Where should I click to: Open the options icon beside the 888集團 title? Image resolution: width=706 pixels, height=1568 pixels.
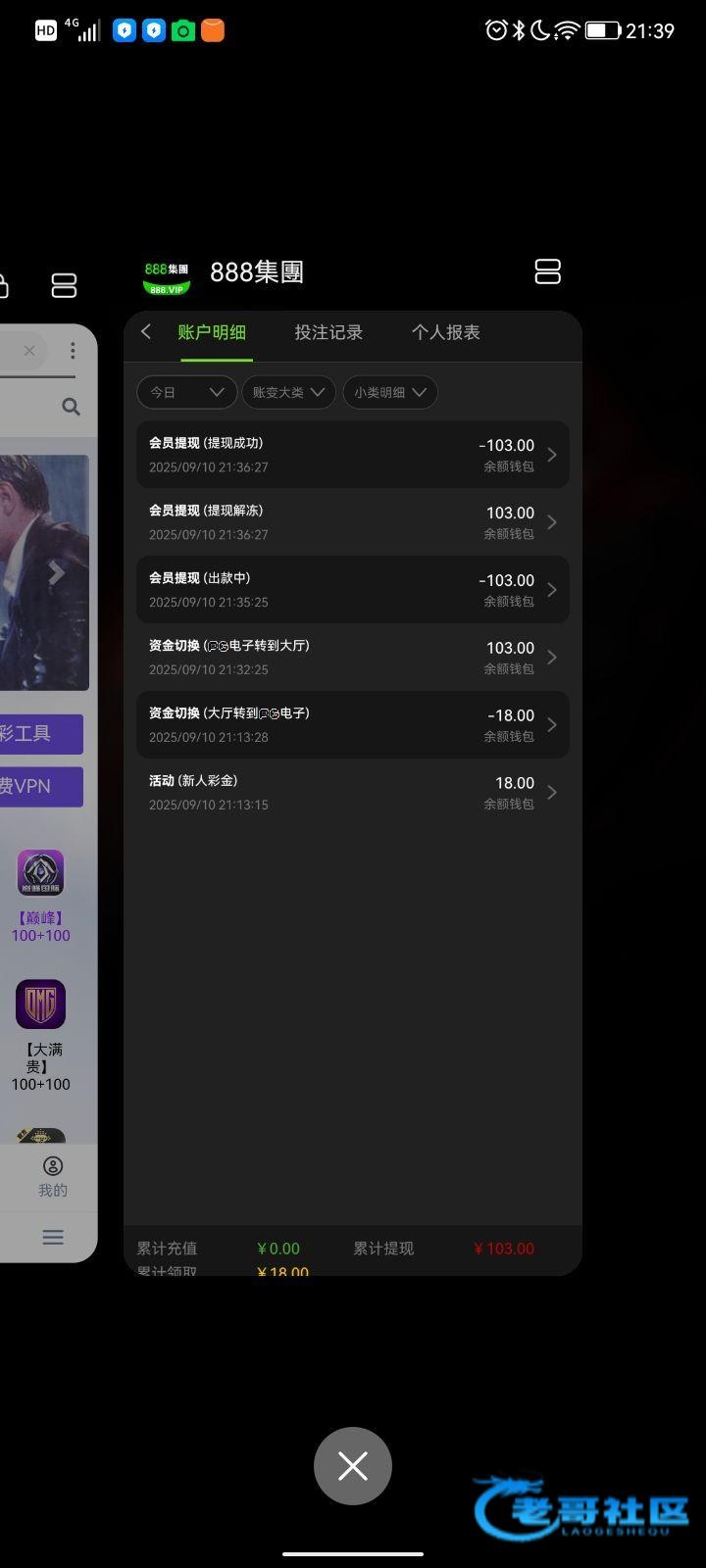click(547, 271)
